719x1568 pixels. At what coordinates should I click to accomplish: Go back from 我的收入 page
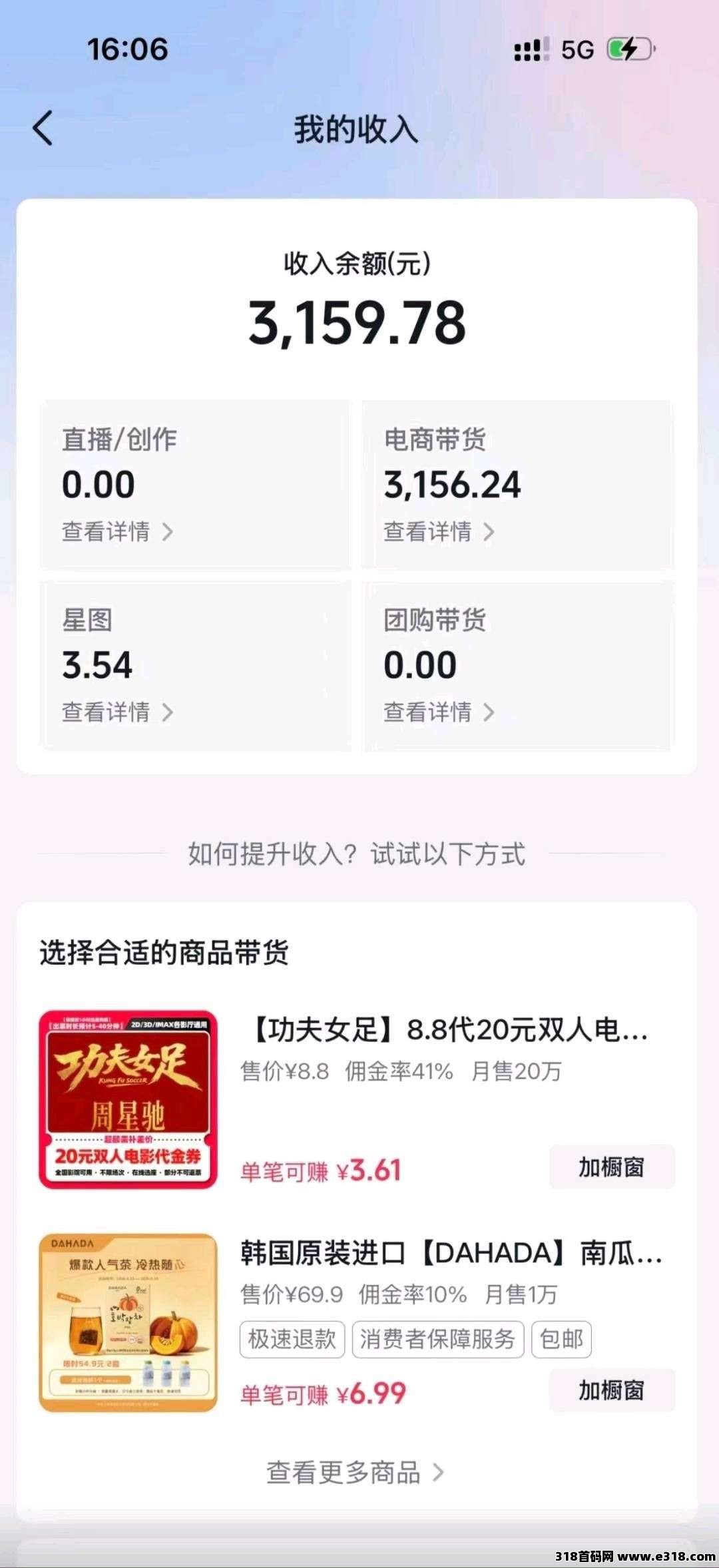point(43,128)
